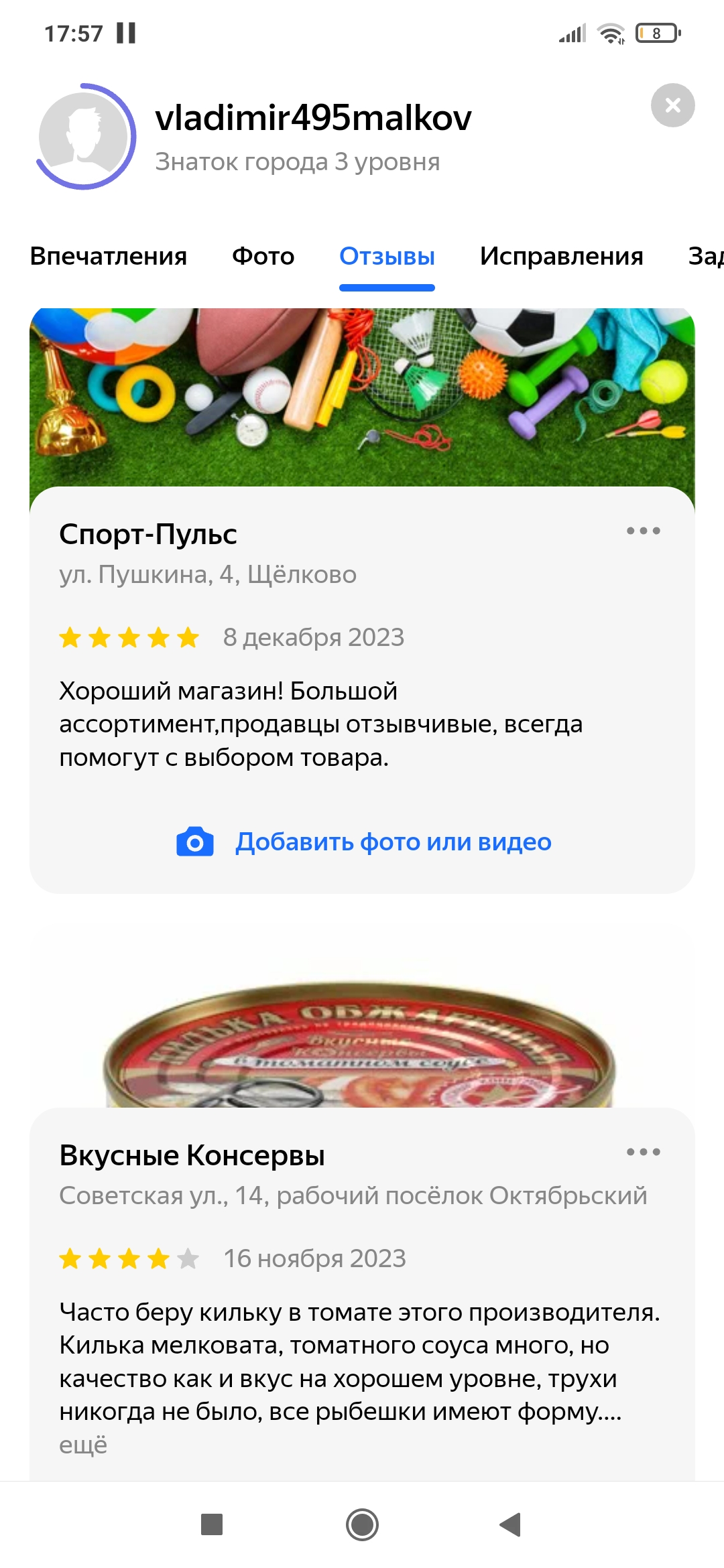Go to the Исправления tab
This screenshot has height=1568, width=724.
(x=561, y=256)
